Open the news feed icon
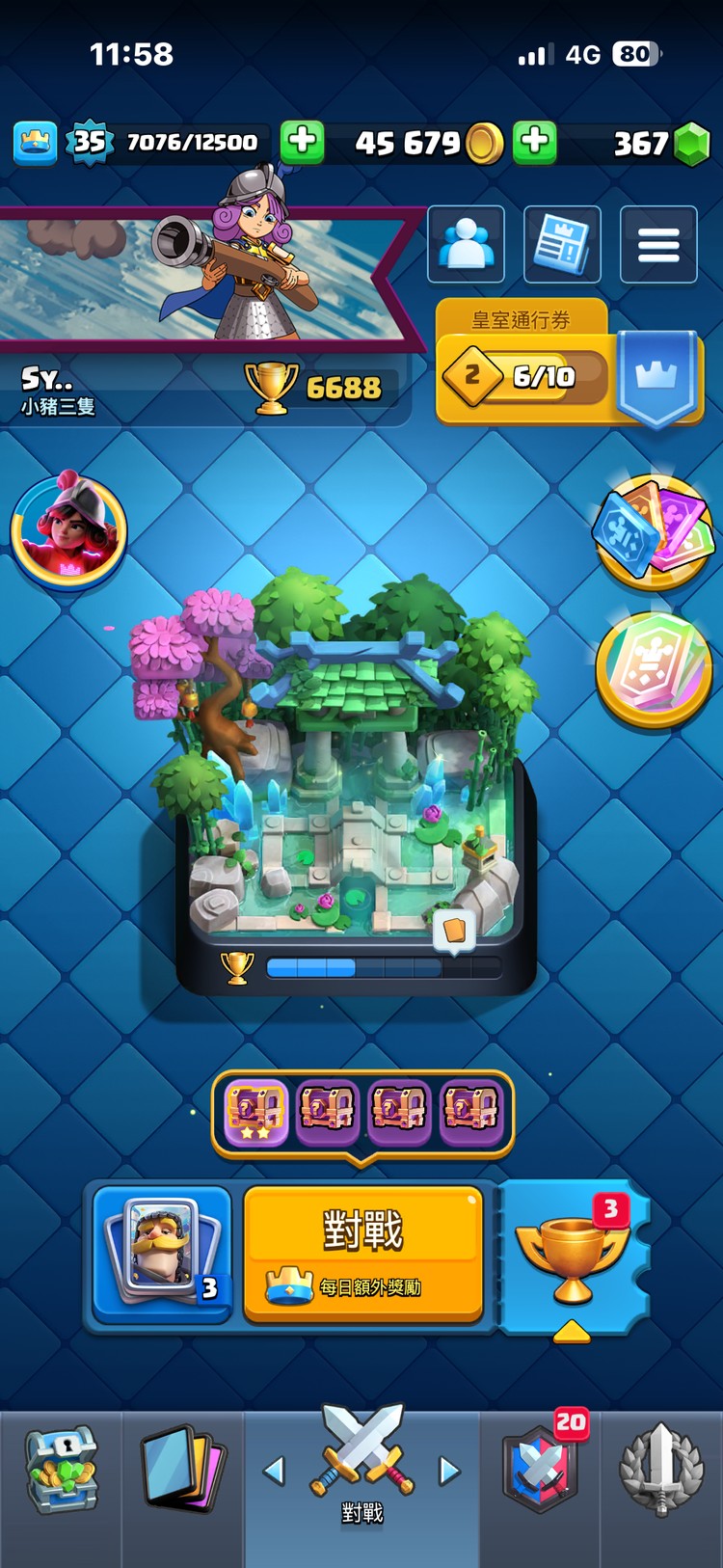 pyautogui.click(x=562, y=245)
